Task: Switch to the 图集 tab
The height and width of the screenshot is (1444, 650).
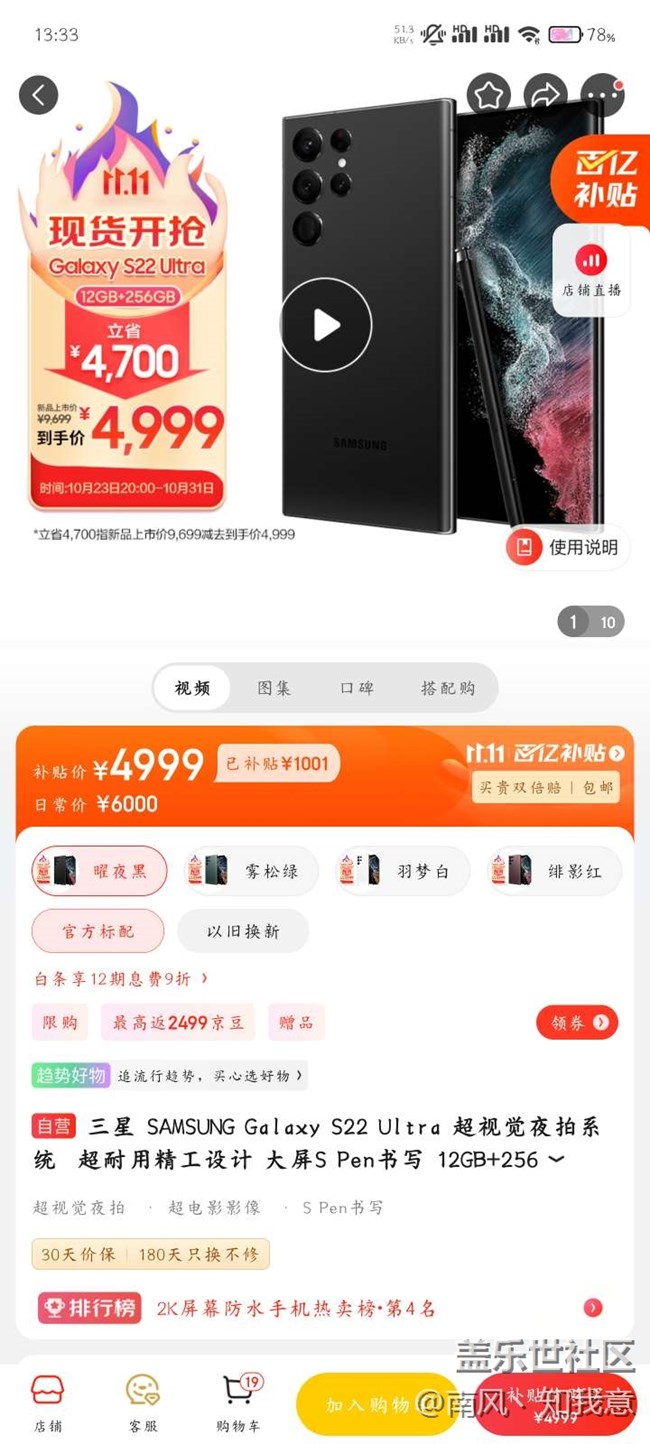Action: pyautogui.click(x=275, y=688)
